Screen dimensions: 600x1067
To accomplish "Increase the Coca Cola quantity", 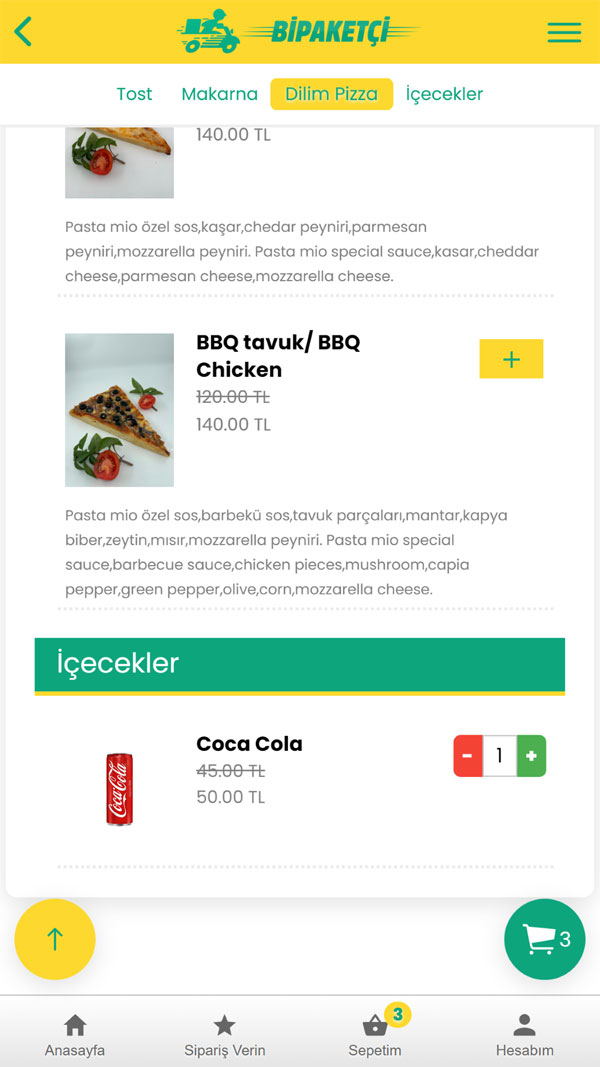I will click(x=531, y=756).
